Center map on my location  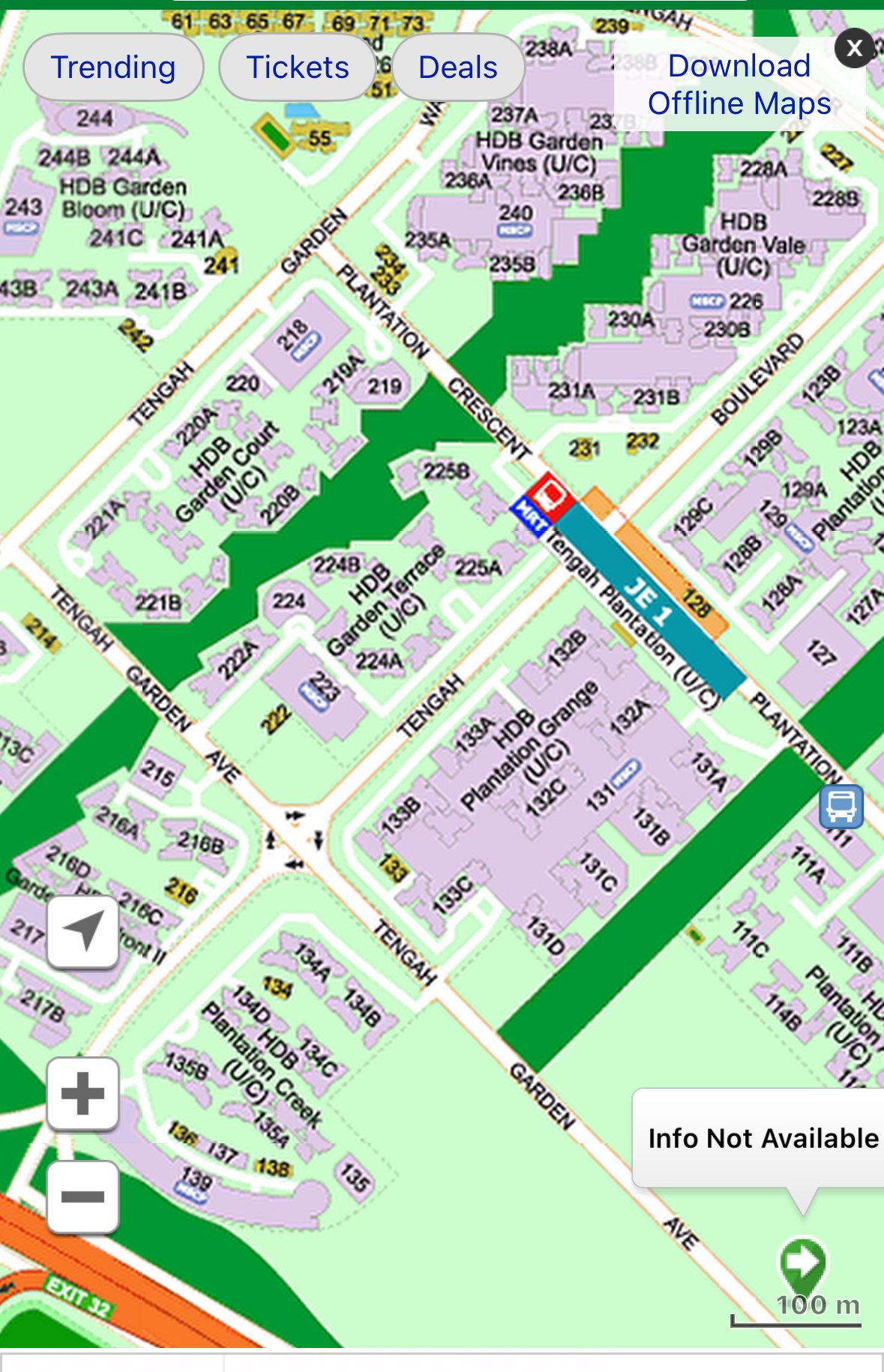pos(82,931)
